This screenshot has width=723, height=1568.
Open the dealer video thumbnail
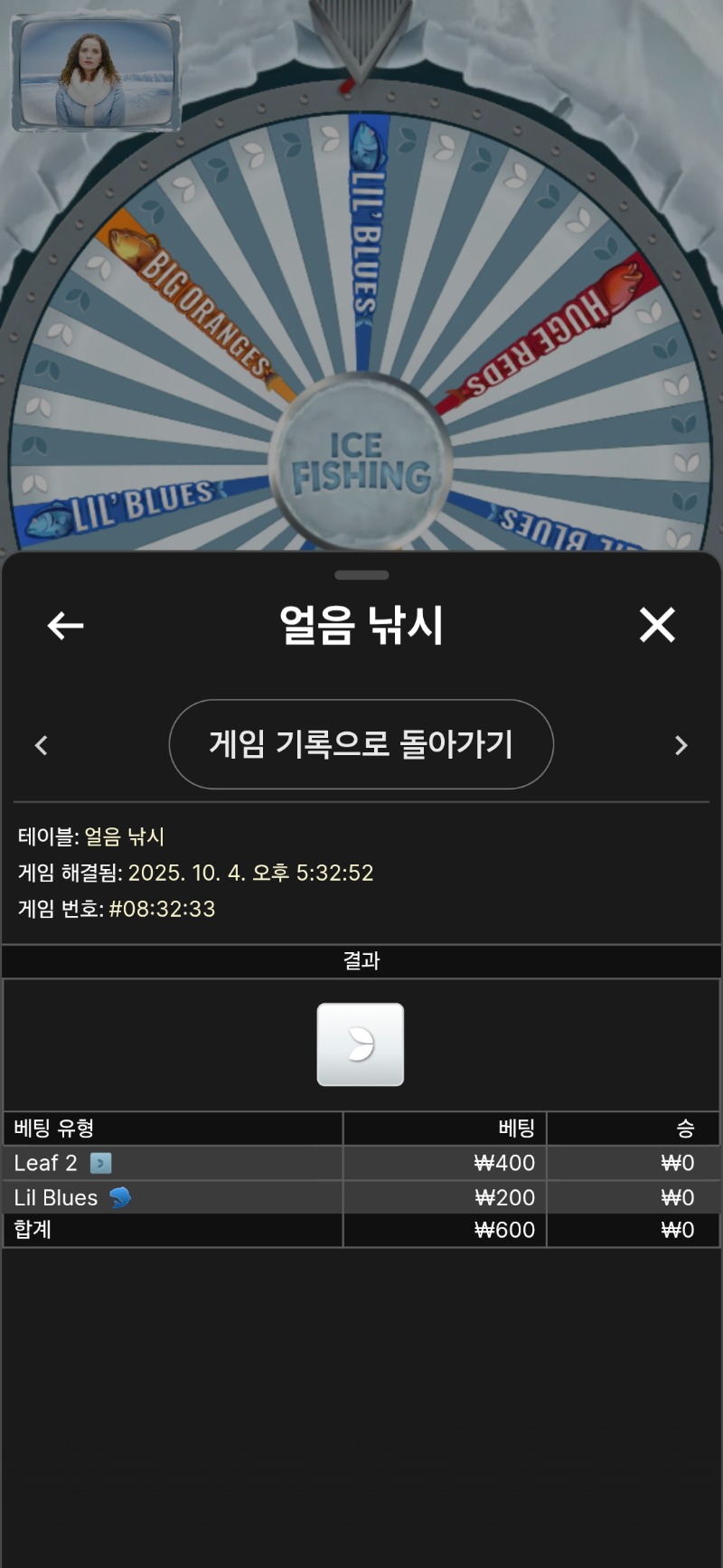(95, 73)
